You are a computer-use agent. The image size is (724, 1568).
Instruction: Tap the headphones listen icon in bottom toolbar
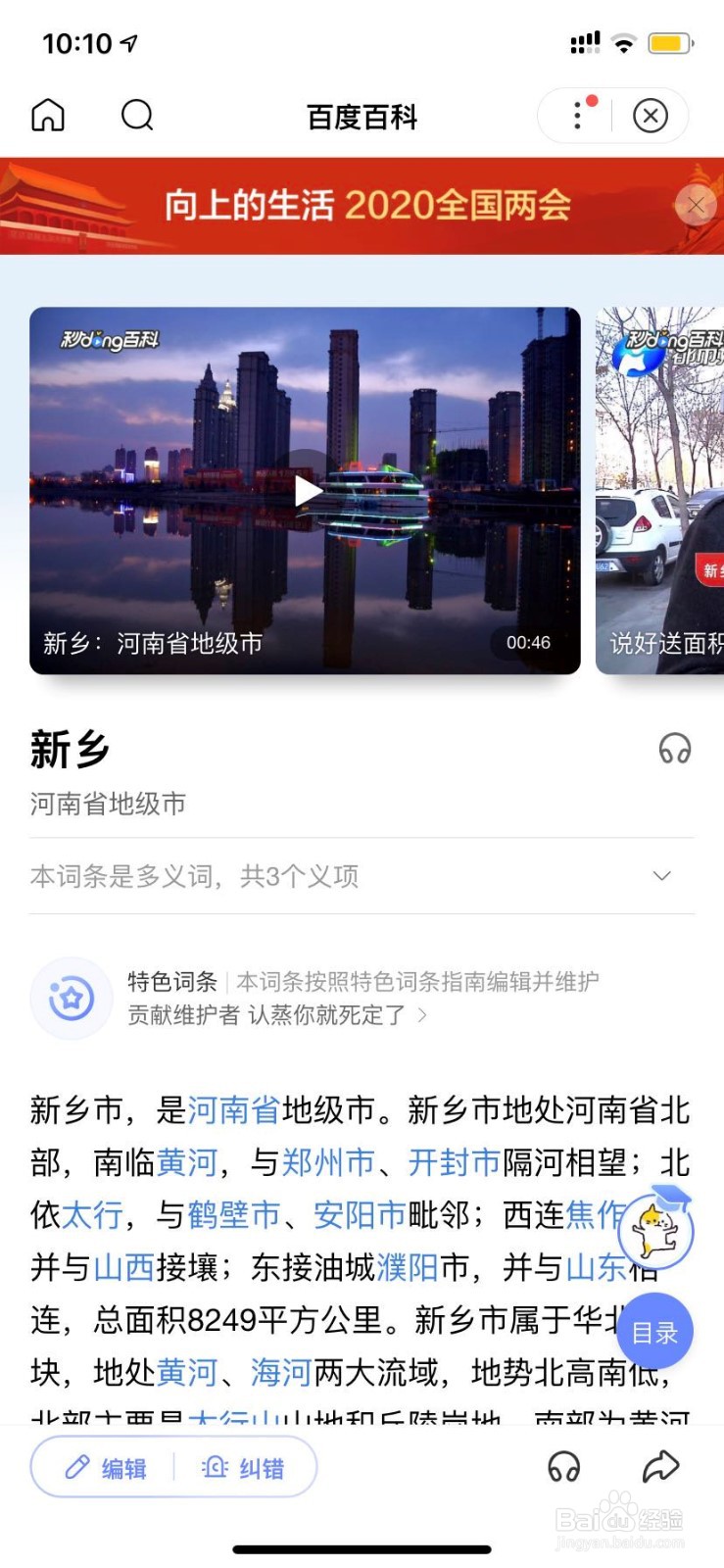coord(564,1467)
